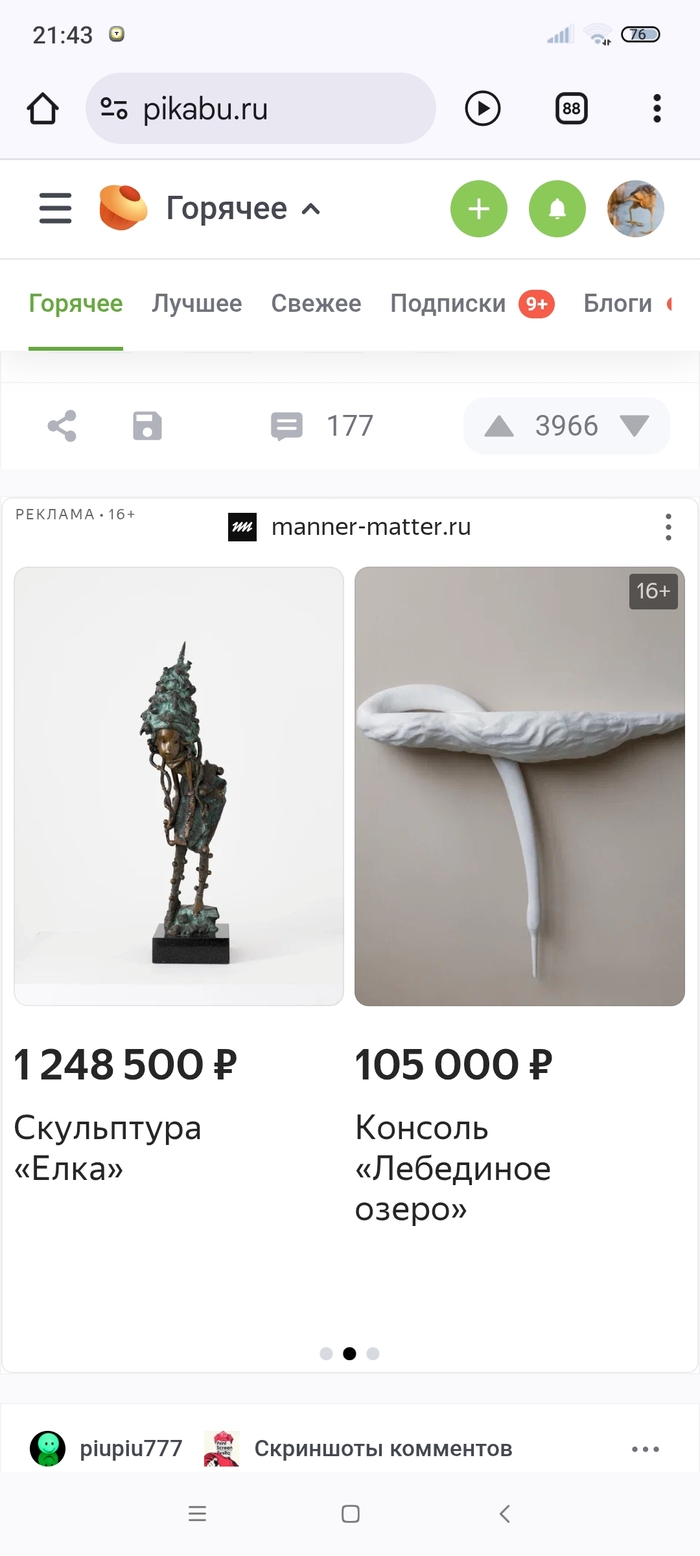
Task: Switch to the Свежее tab
Action: [316, 303]
